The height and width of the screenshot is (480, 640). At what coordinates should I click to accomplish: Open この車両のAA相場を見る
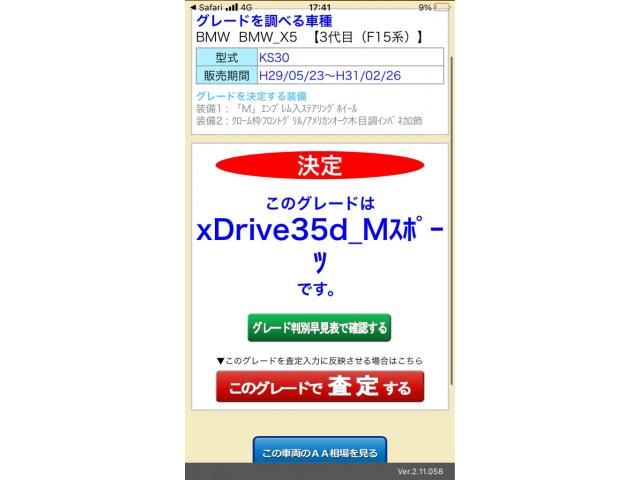coord(319,451)
